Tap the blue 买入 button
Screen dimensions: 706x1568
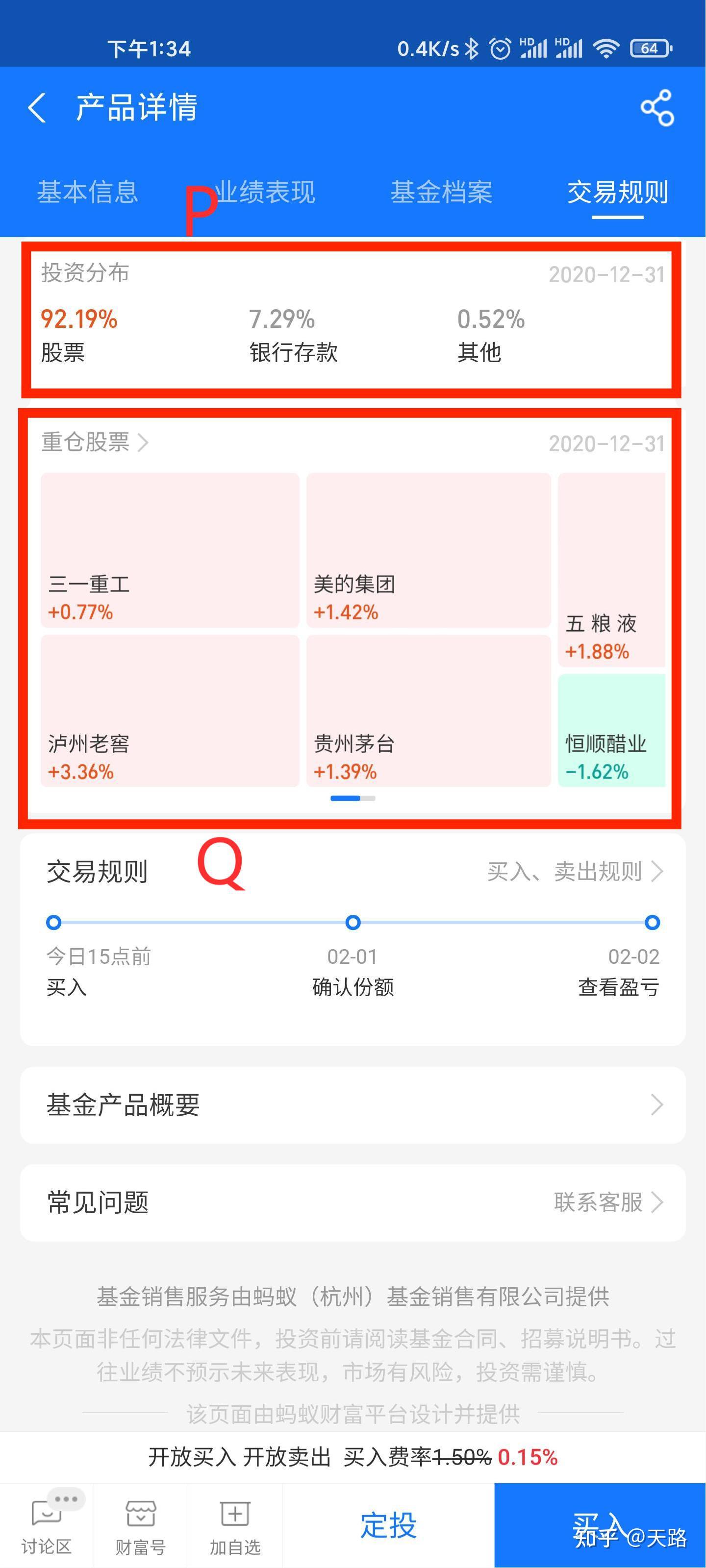pyautogui.click(x=600, y=1525)
